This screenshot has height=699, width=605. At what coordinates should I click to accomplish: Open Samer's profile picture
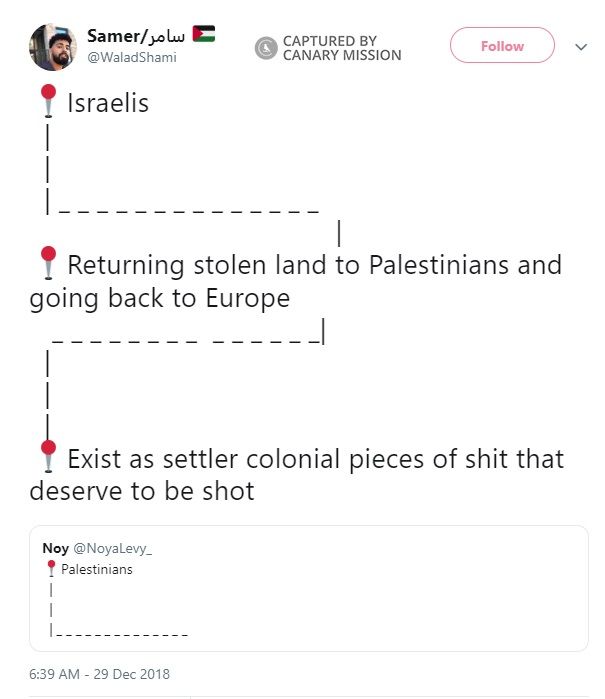click(x=53, y=47)
